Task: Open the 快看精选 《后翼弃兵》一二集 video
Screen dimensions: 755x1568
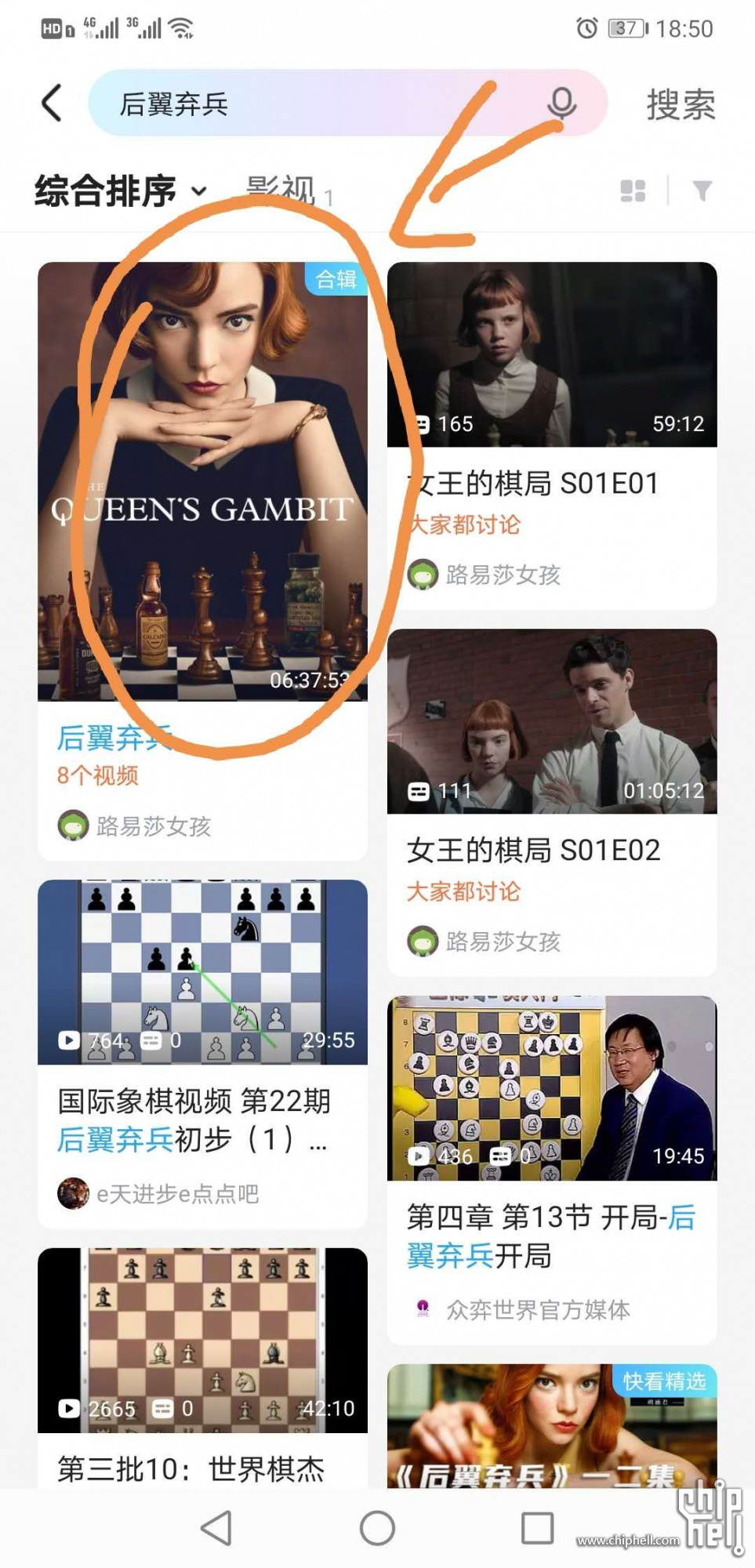Action: [552, 1425]
